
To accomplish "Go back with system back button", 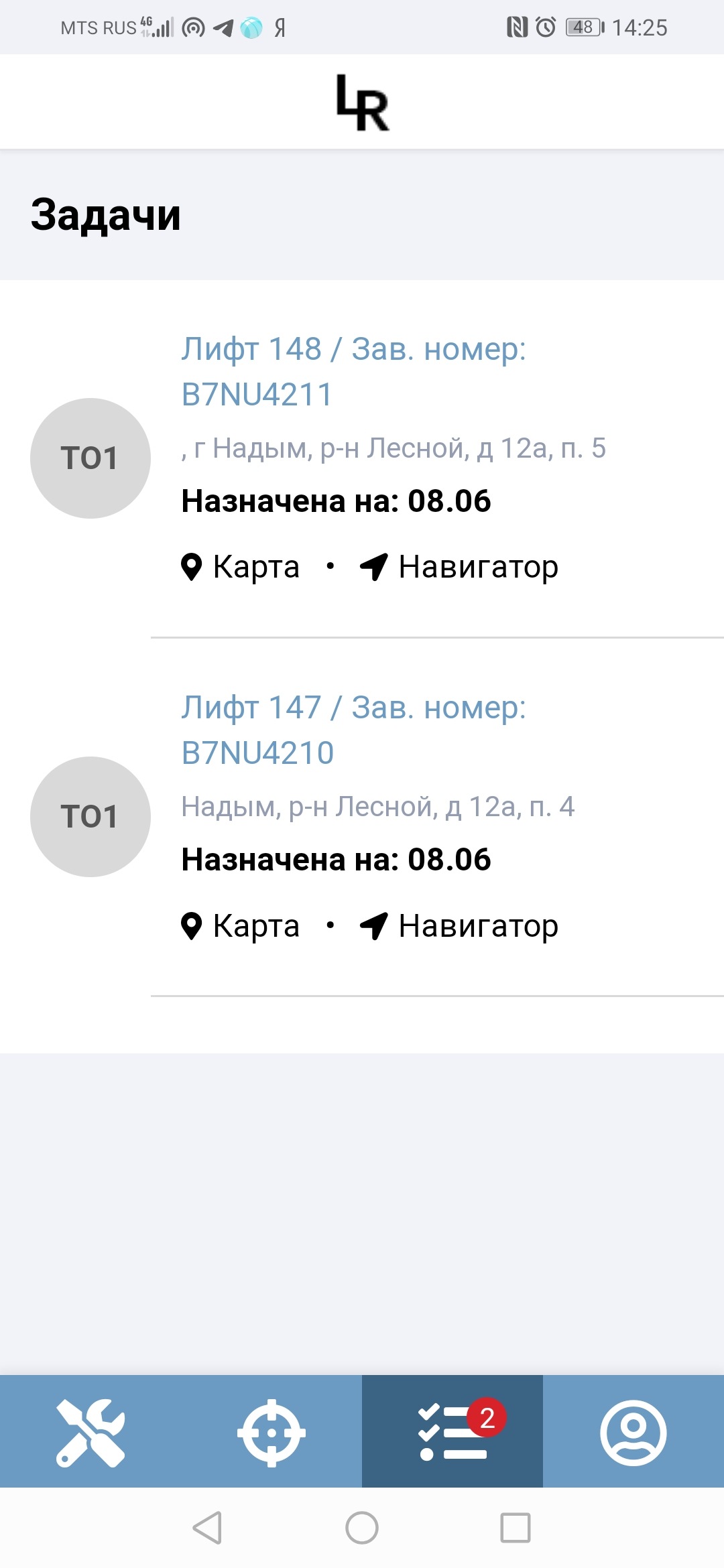I will (207, 1528).
